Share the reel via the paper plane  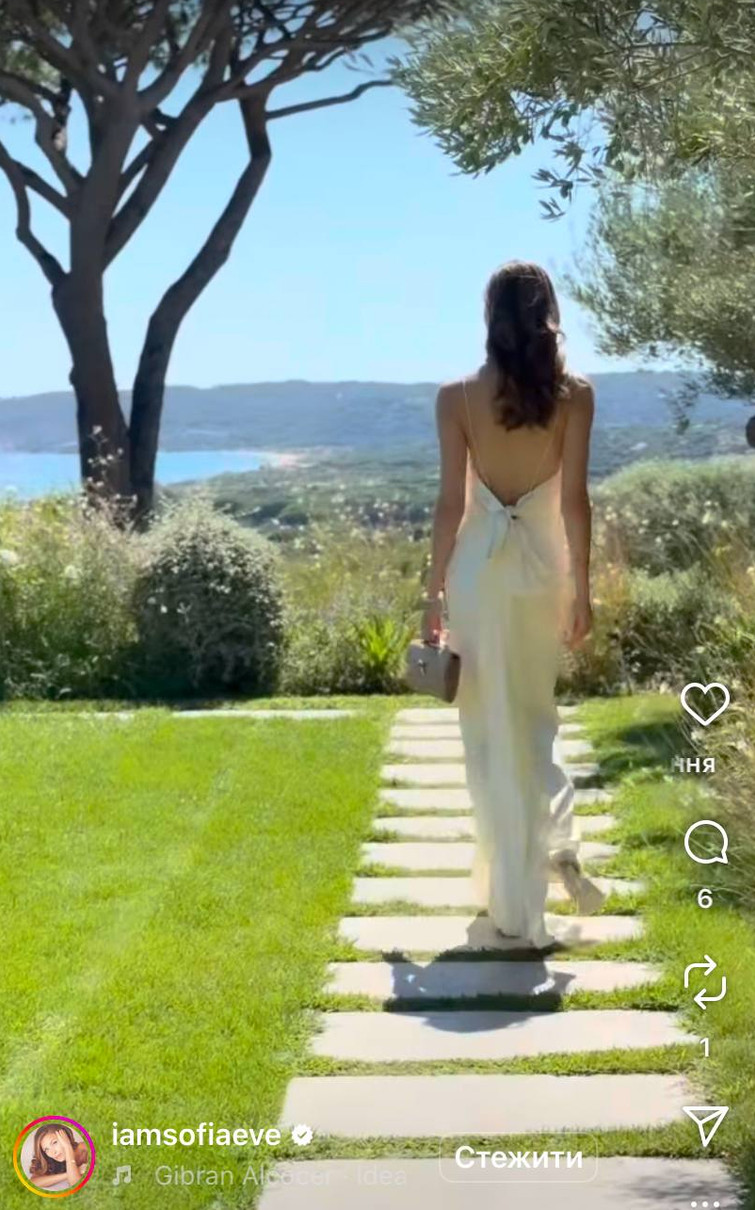[705, 1126]
